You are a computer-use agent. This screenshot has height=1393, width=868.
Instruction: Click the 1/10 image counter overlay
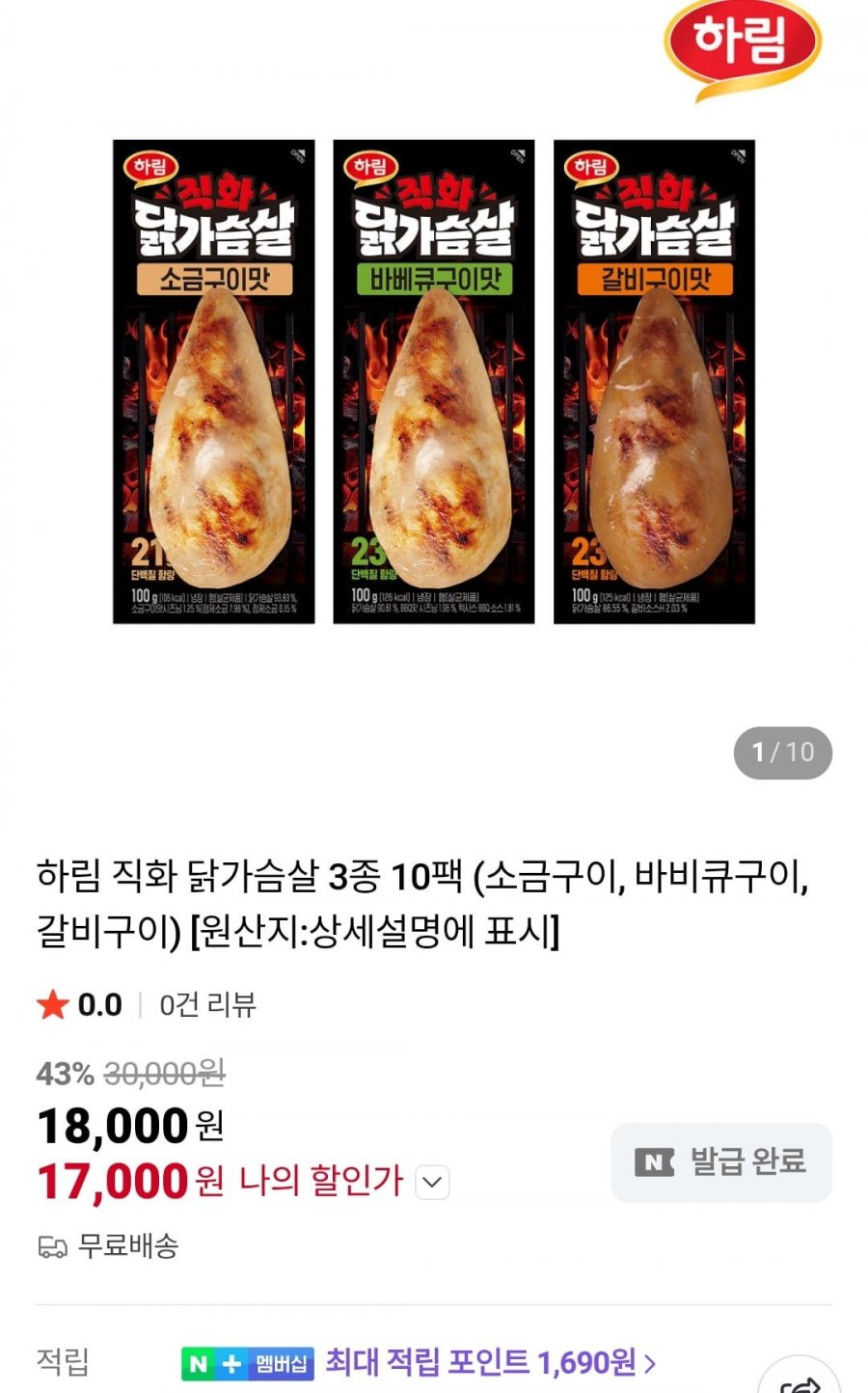(781, 754)
